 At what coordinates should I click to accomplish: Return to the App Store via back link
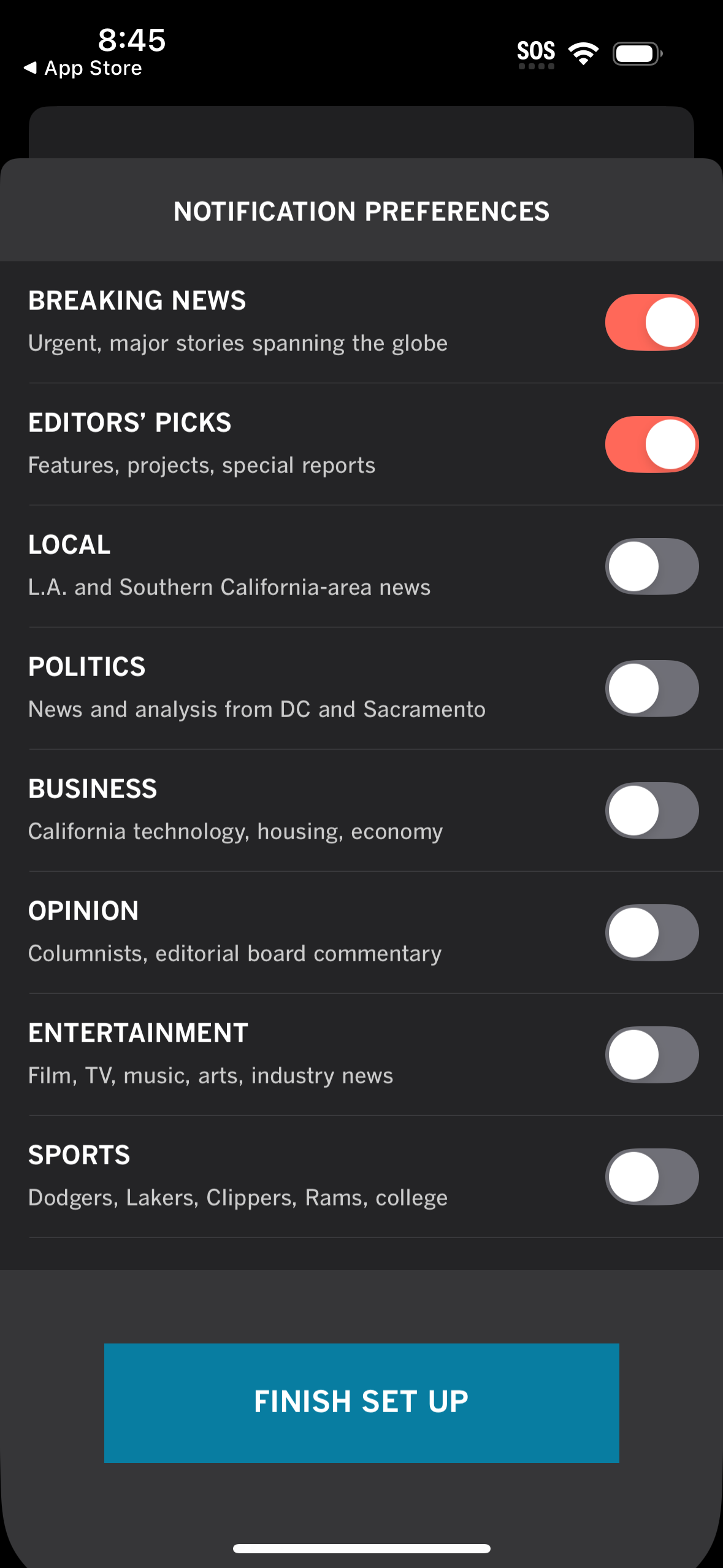pos(82,67)
